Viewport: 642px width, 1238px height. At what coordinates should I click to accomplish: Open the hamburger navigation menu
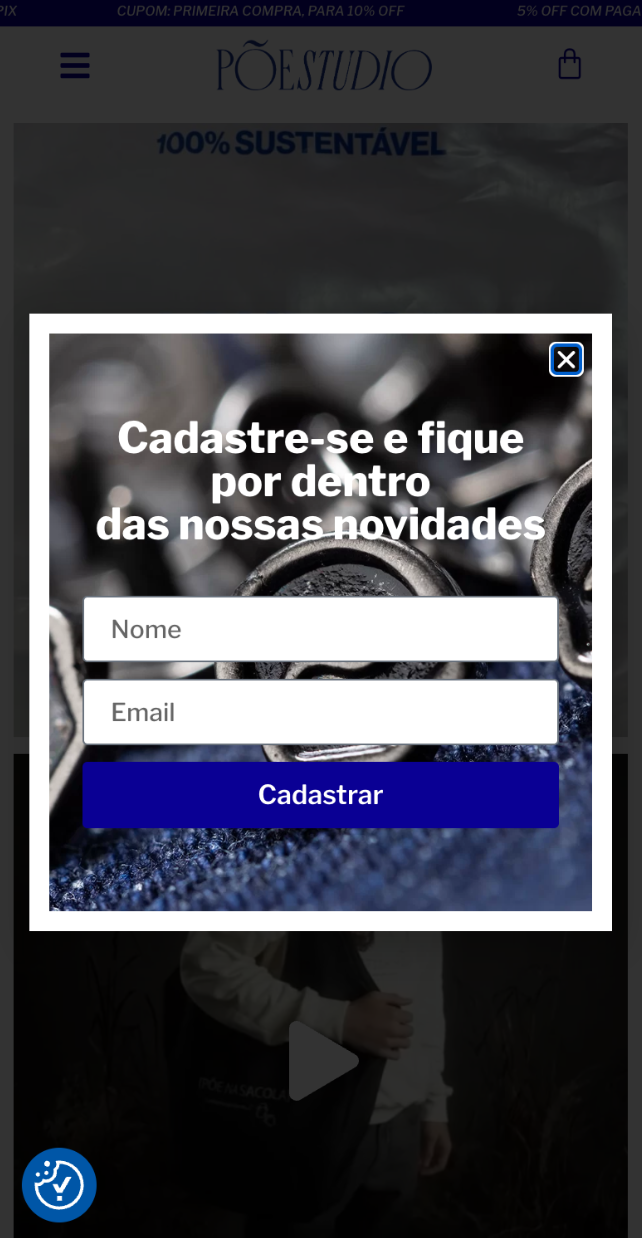click(x=75, y=66)
